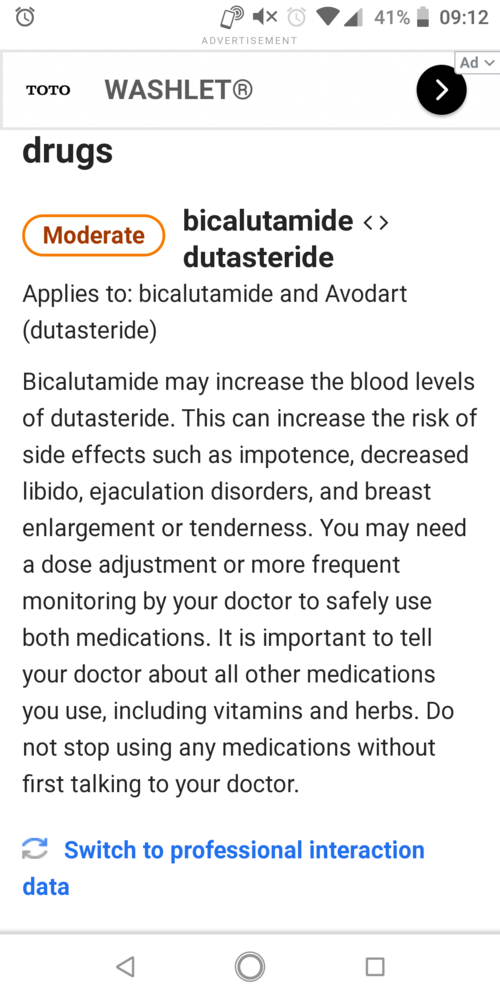Open the recent apps overview

[375, 967]
